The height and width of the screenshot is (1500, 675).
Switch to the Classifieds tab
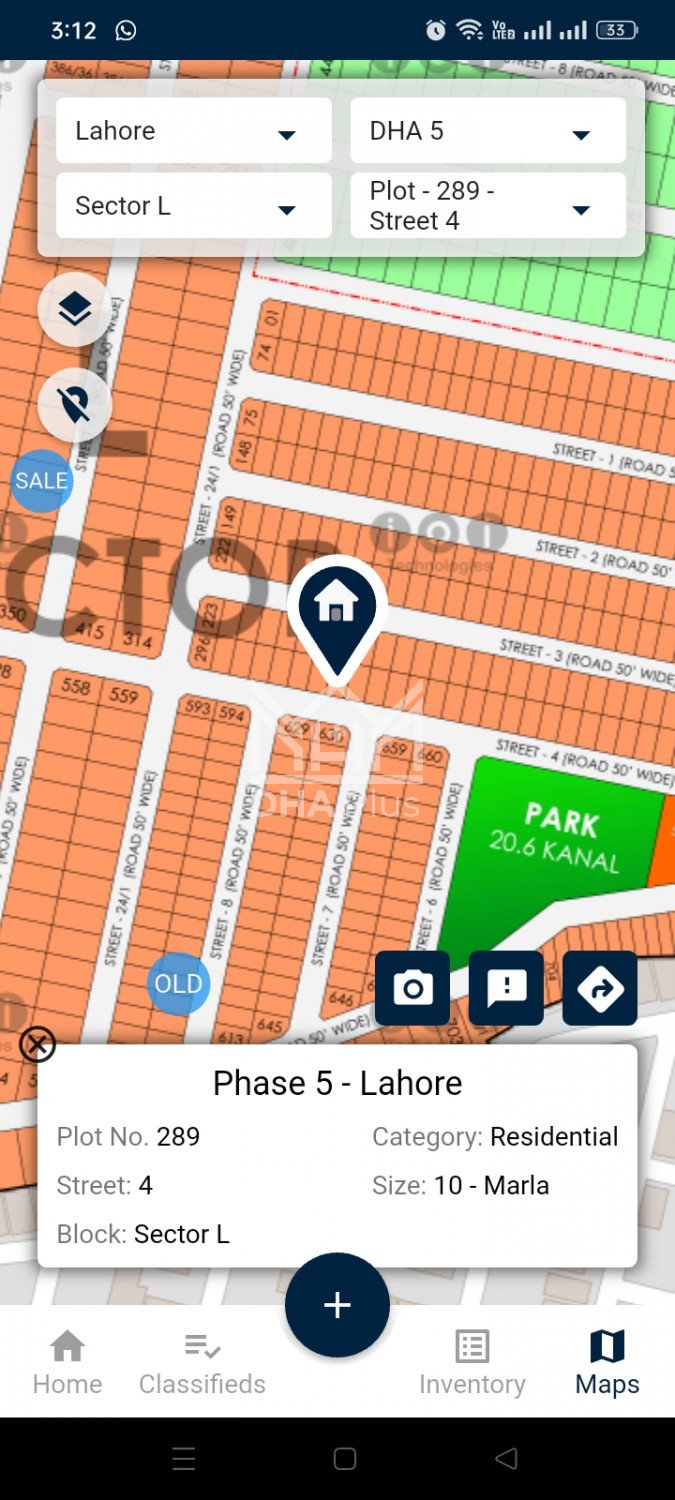[x=202, y=1362]
